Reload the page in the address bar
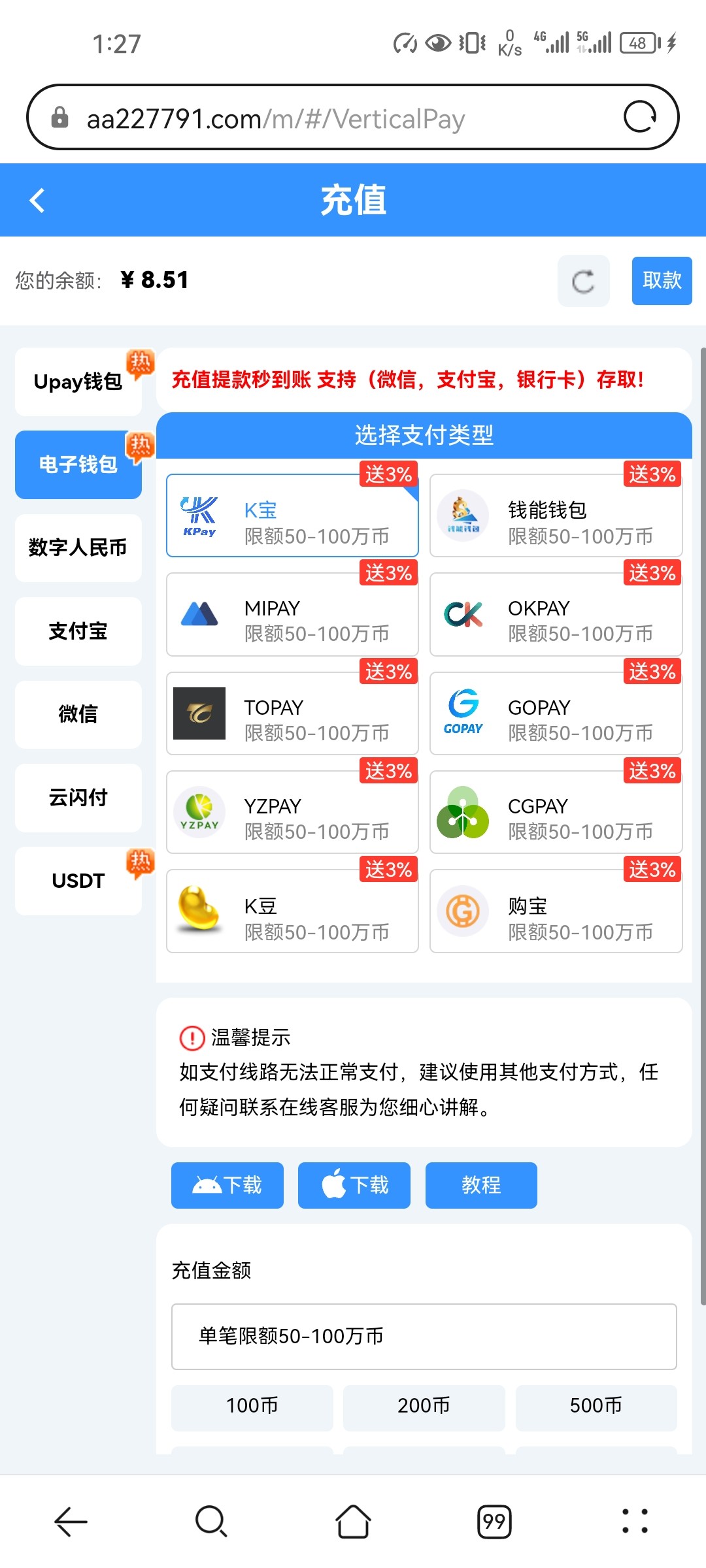Screen dimensions: 706x1568 pos(640,118)
